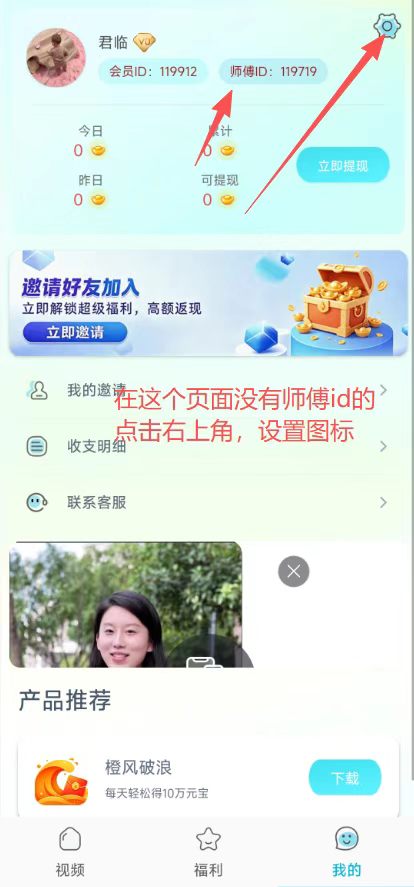The width and height of the screenshot is (414, 887).
Task: Dismiss the video ad with X
Action: tap(294, 571)
